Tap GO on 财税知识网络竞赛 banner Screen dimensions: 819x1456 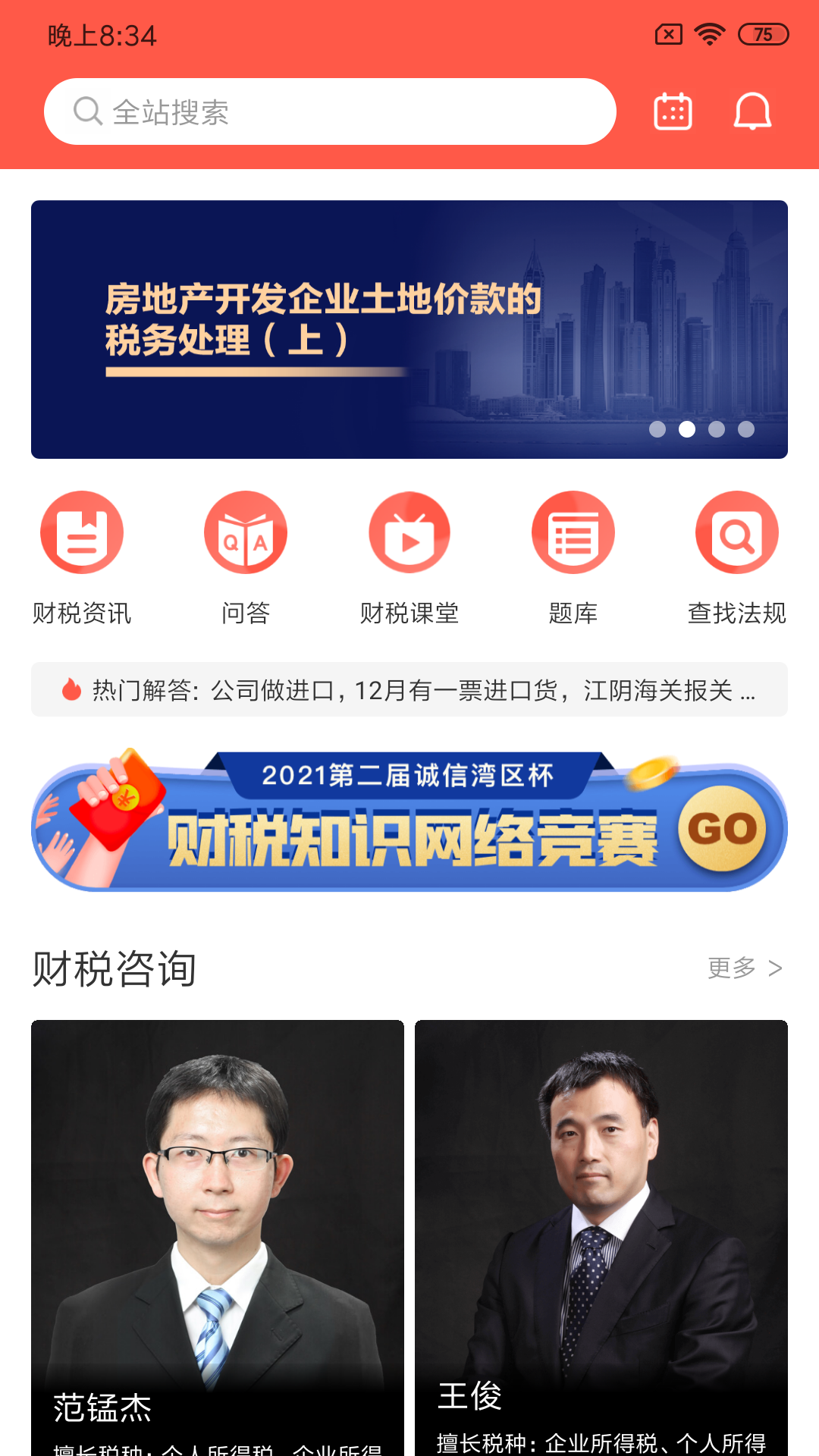[722, 828]
